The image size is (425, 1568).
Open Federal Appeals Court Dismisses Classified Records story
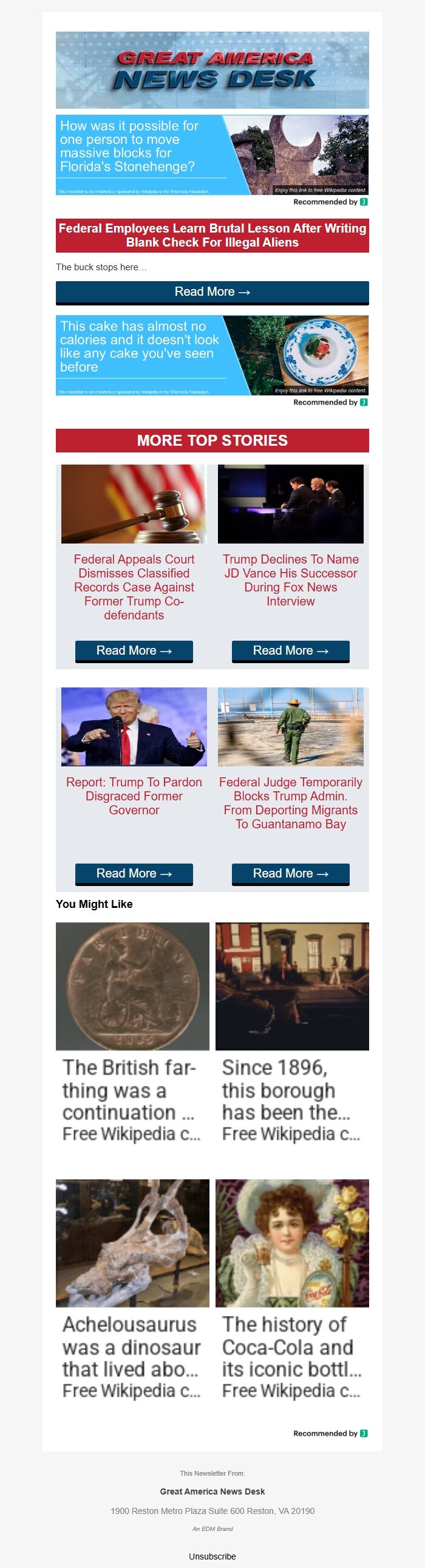(x=134, y=586)
